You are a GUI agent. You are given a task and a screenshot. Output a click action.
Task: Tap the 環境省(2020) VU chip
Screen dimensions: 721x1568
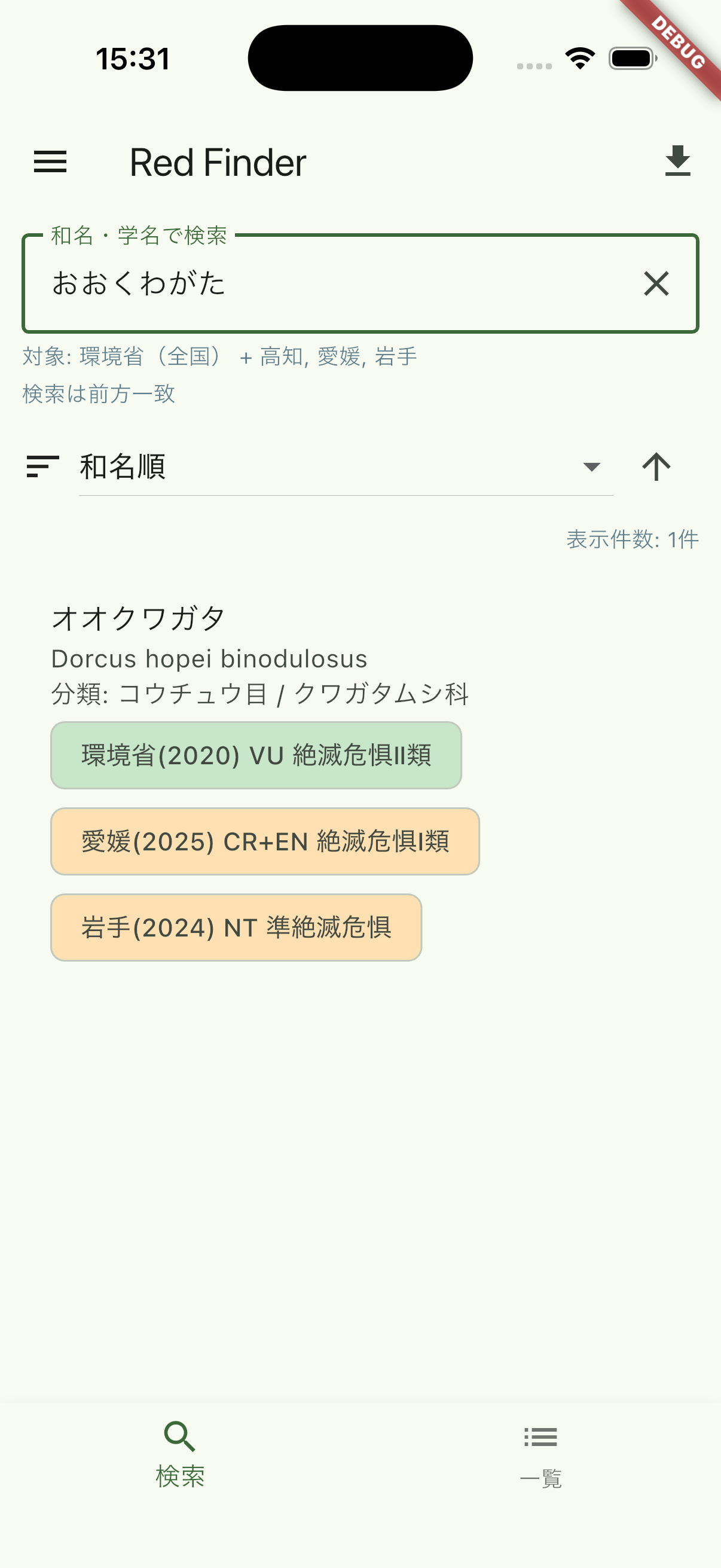pos(255,755)
